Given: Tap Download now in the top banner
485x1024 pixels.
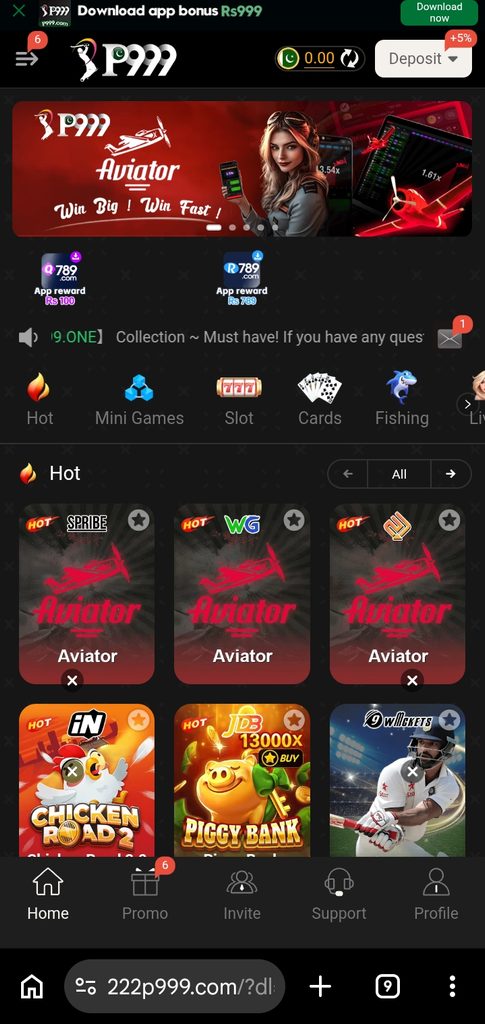Looking at the screenshot, I should click(x=439, y=12).
